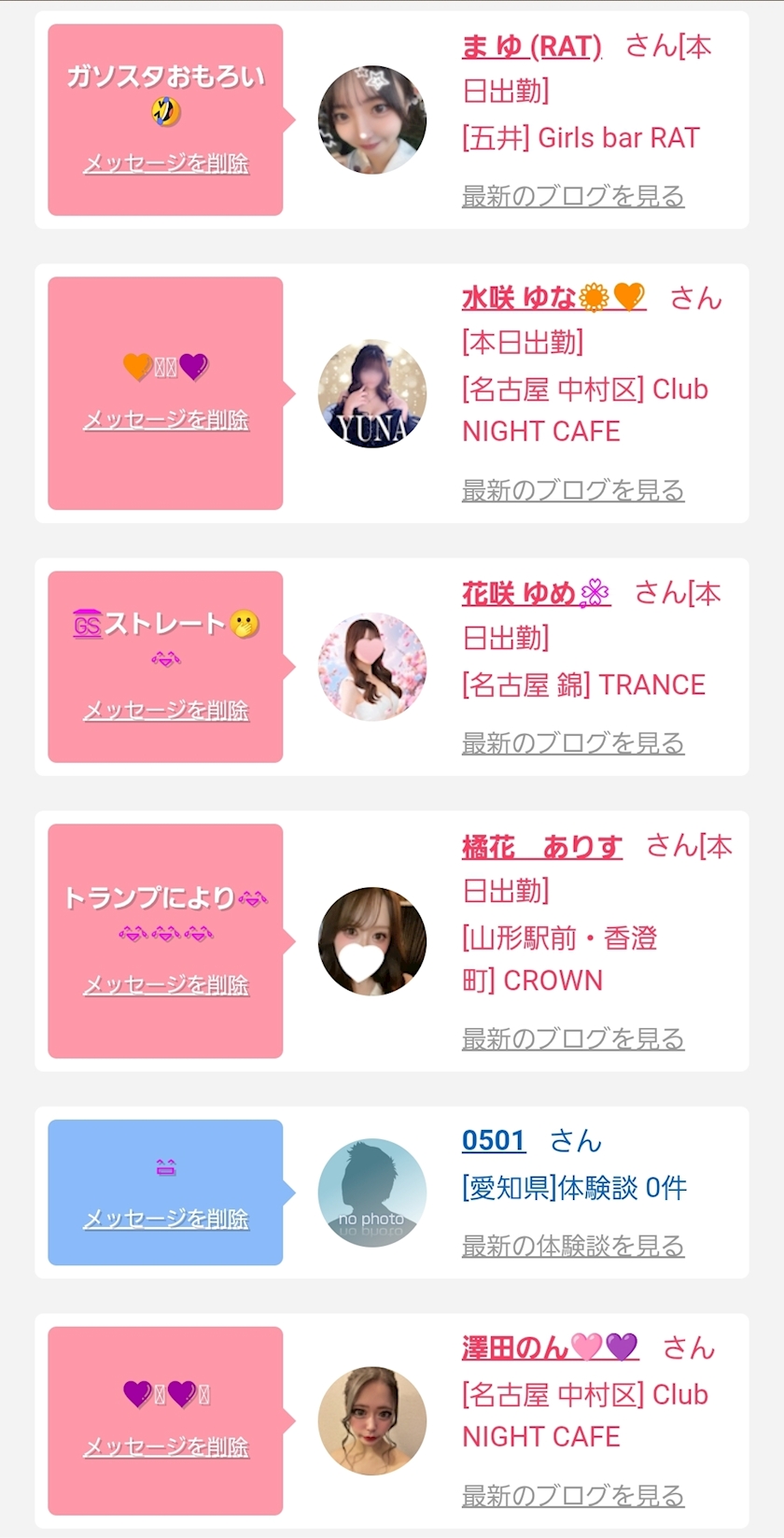This screenshot has height=1538, width=784.
Task: Tap 澤田のん's profile photo
Action: (x=372, y=1420)
